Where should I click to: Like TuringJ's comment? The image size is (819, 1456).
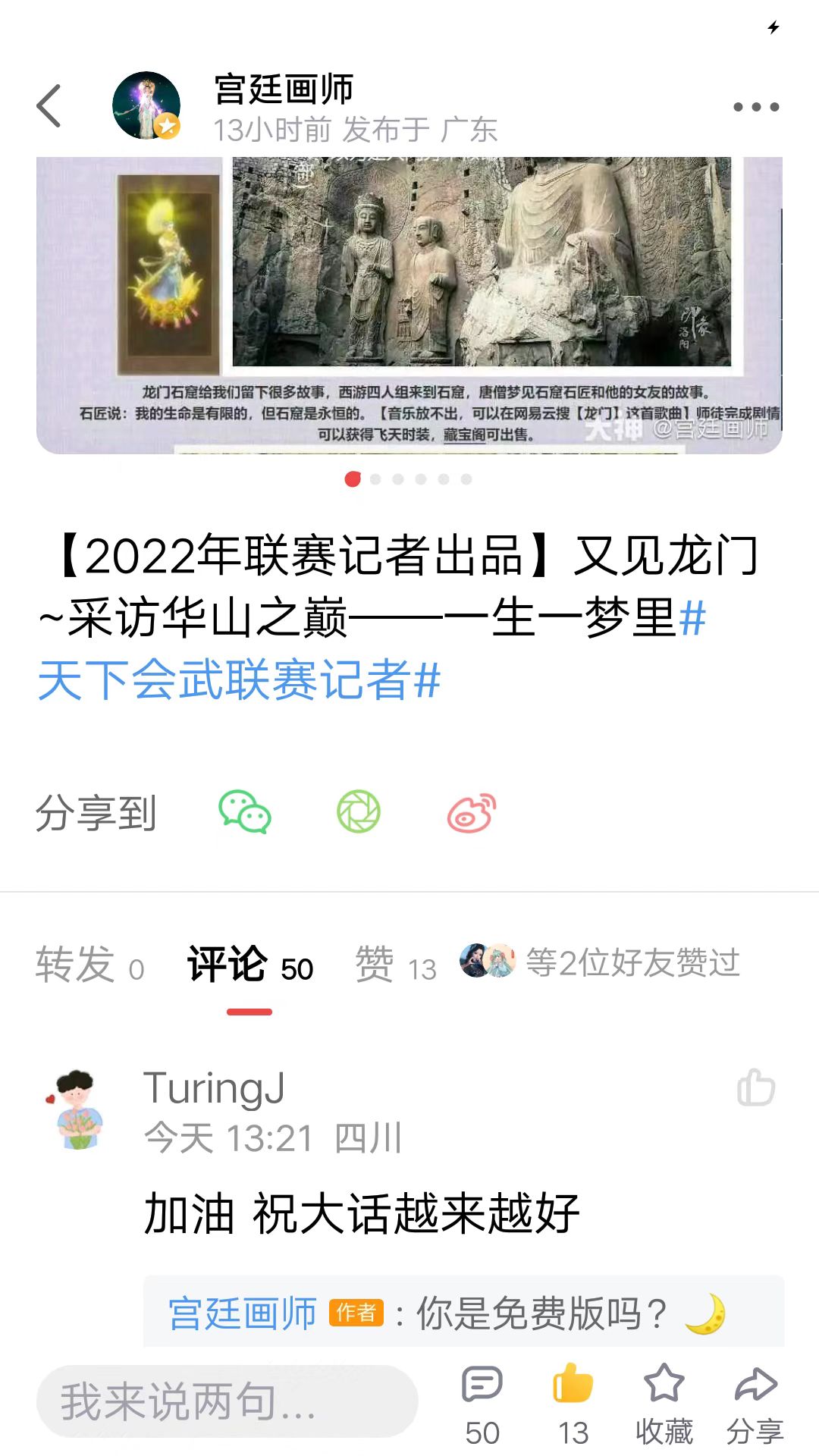coord(755,1087)
